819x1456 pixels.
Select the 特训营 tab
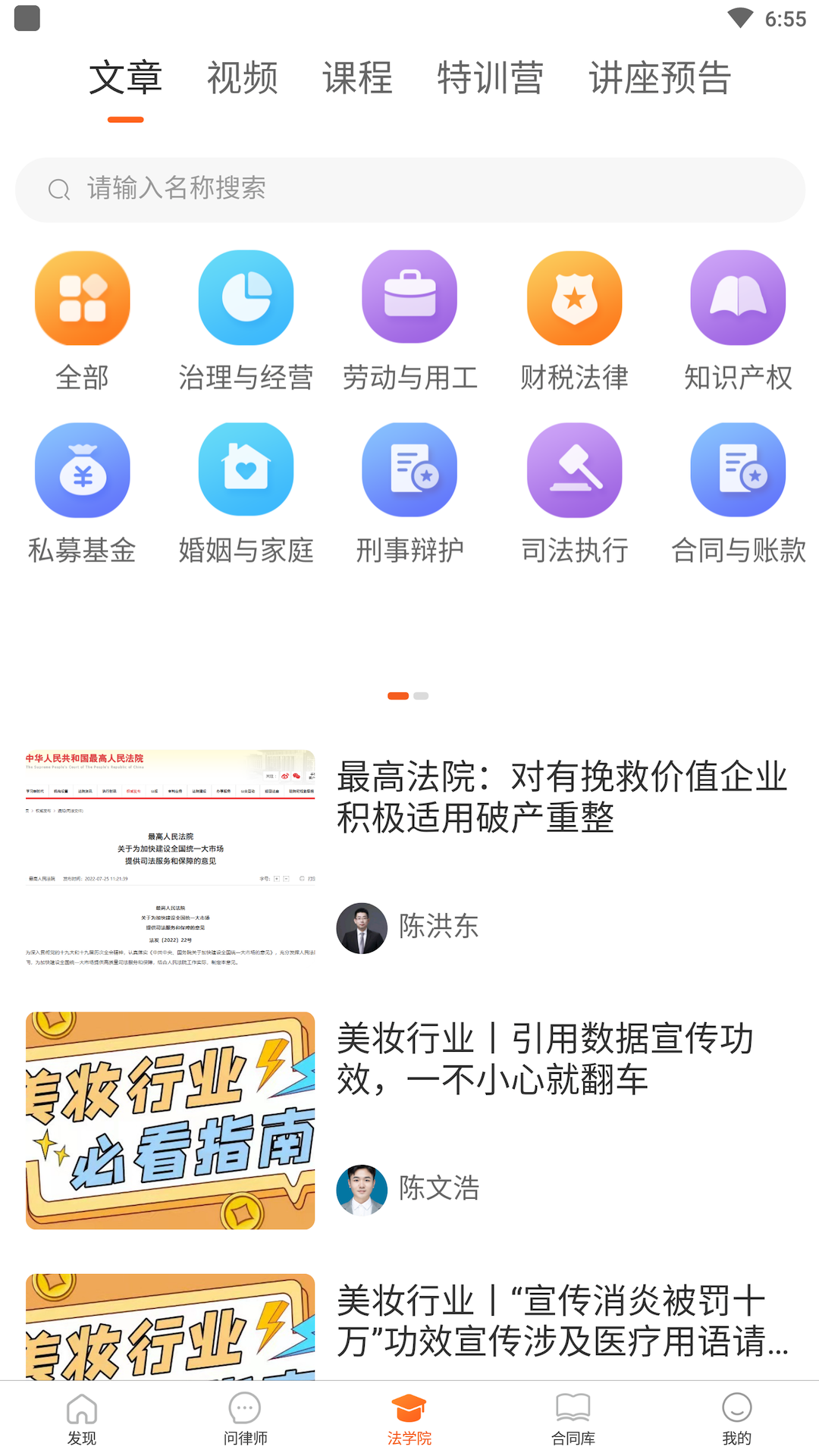(490, 78)
